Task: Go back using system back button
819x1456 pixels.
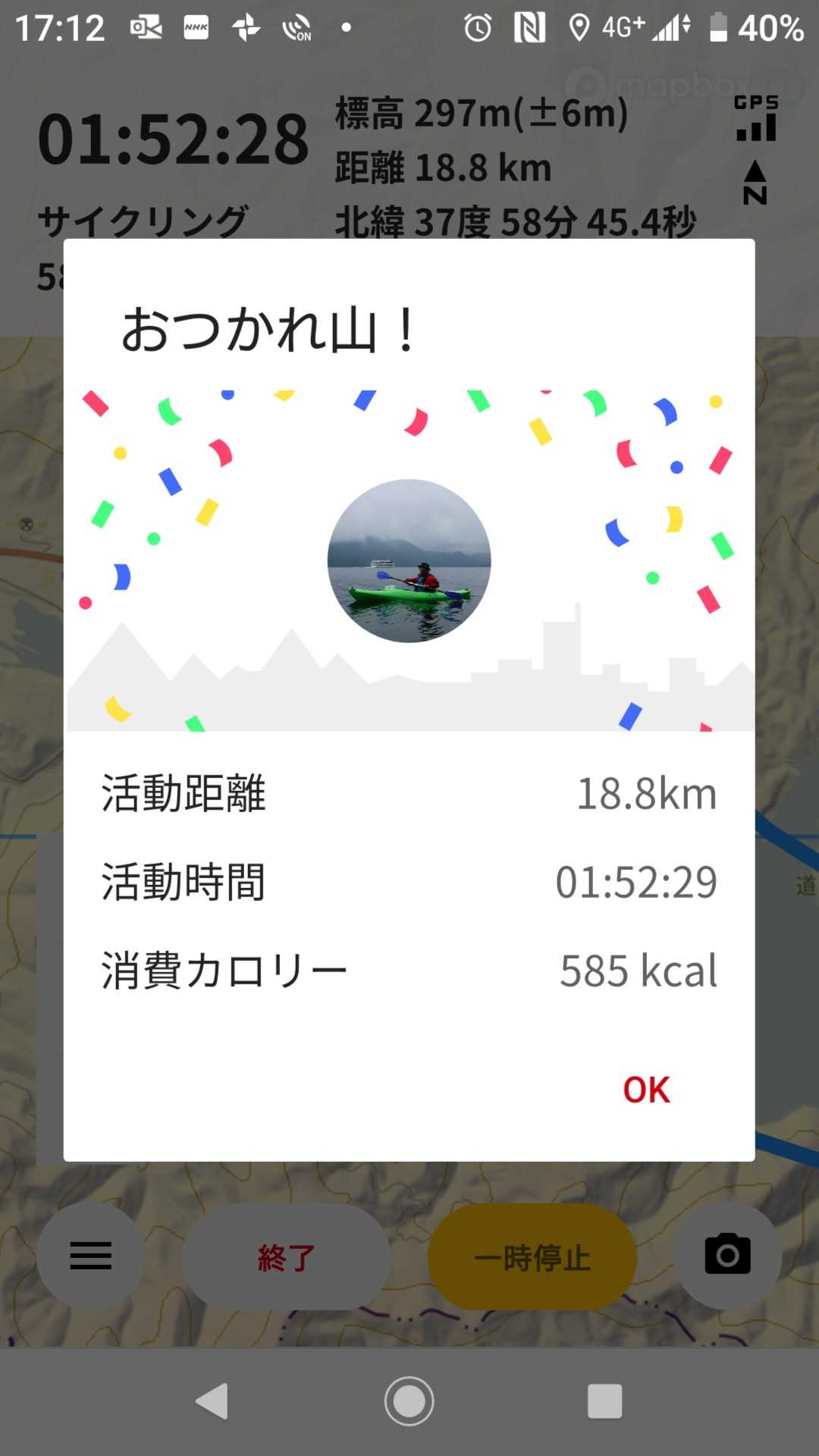Action: pyautogui.click(x=212, y=1401)
